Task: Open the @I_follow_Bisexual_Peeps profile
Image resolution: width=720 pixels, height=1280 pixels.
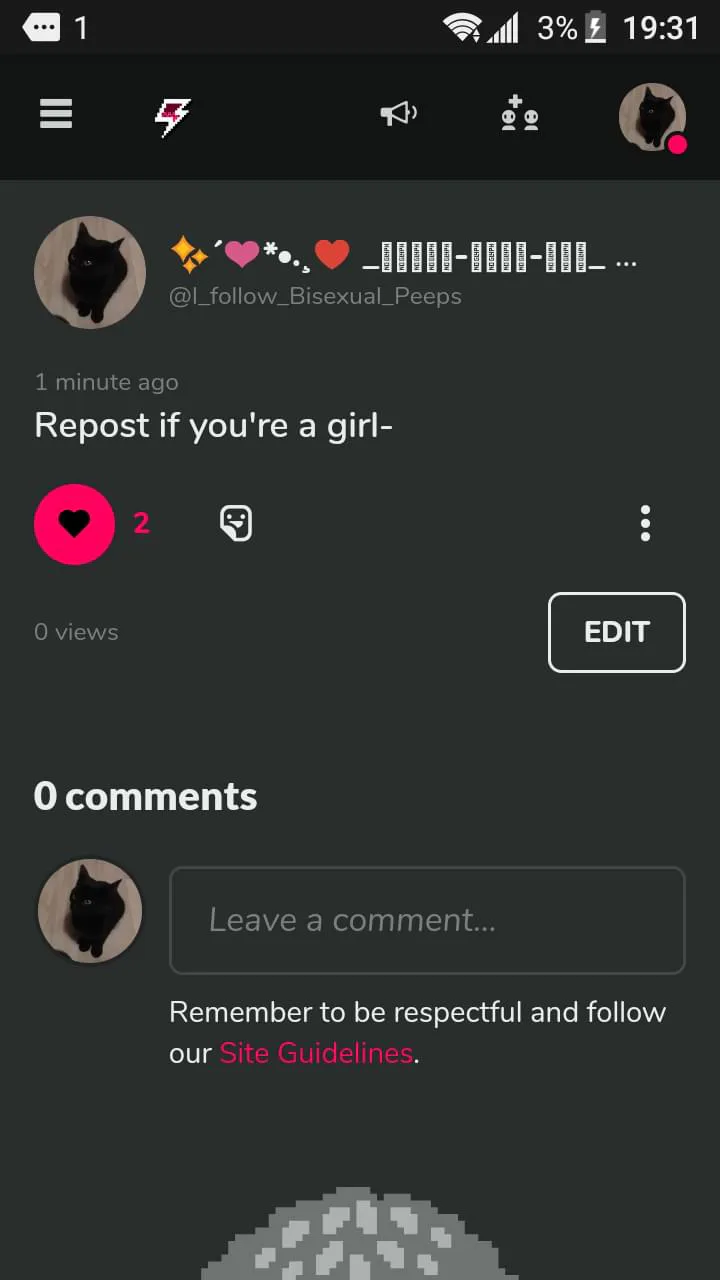Action: point(315,296)
